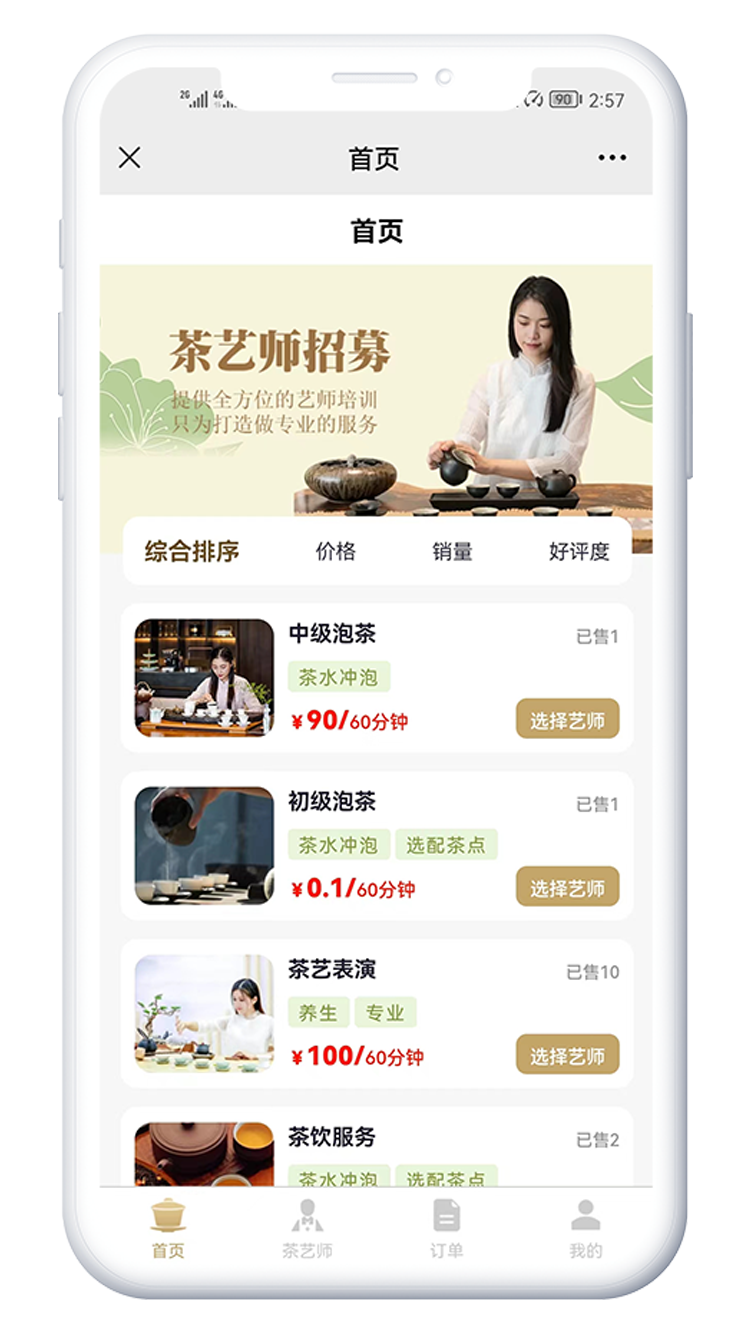Choose 选择艺师 for 初级泡茶
This screenshot has width=750, height=1334.
coord(567,888)
